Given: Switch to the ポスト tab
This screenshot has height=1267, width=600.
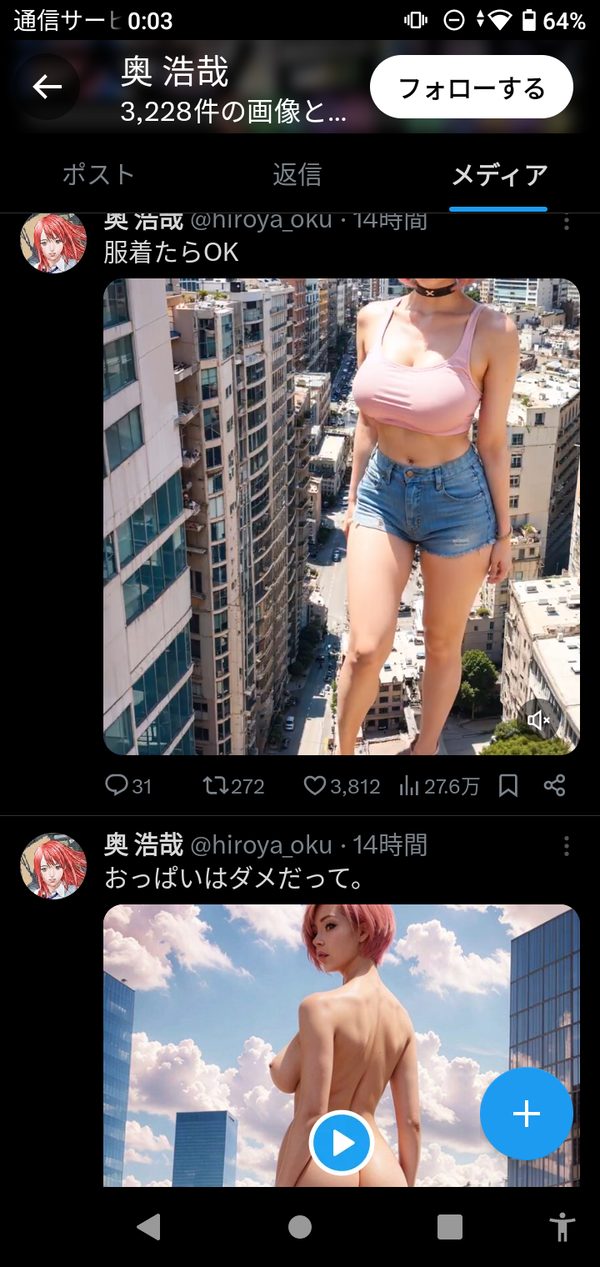Looking at the screenshot, I should pos(98,175).
